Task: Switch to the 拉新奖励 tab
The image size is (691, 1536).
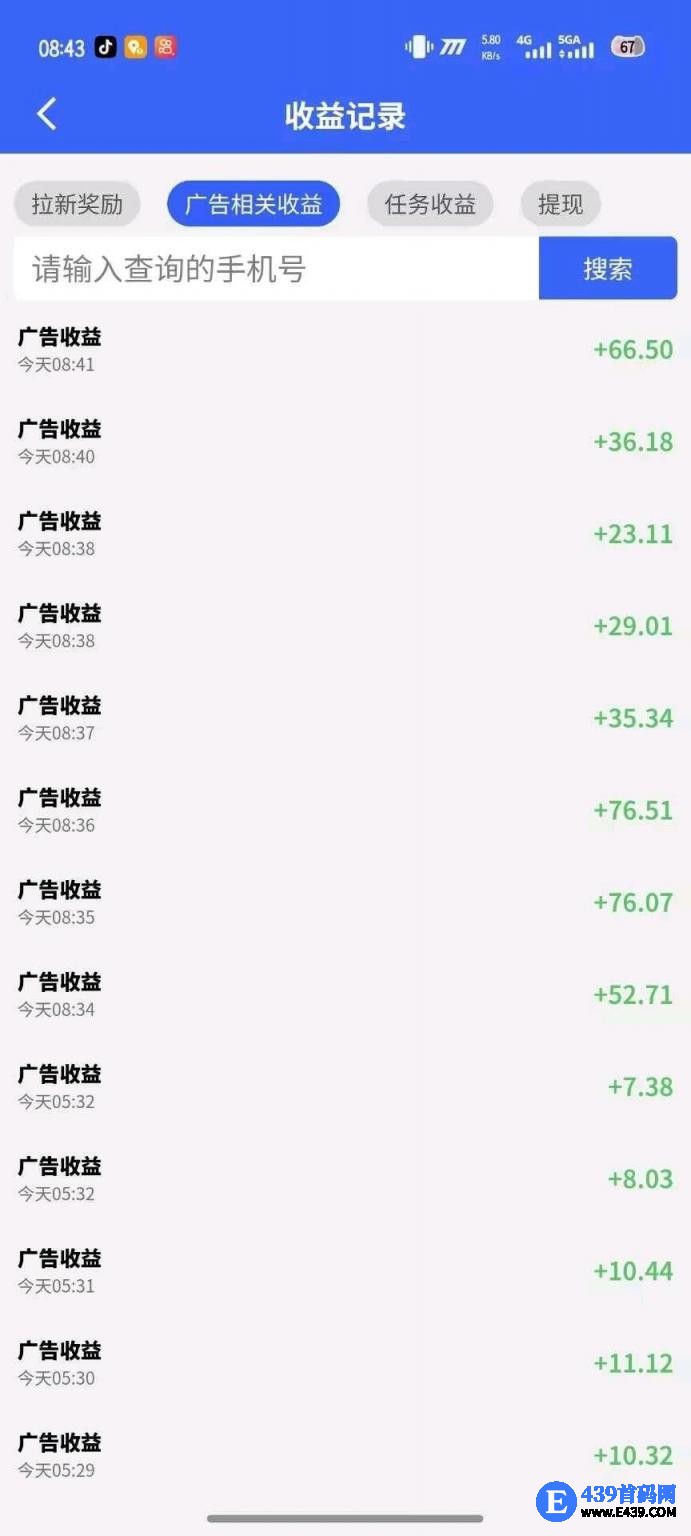Action: 77,205
